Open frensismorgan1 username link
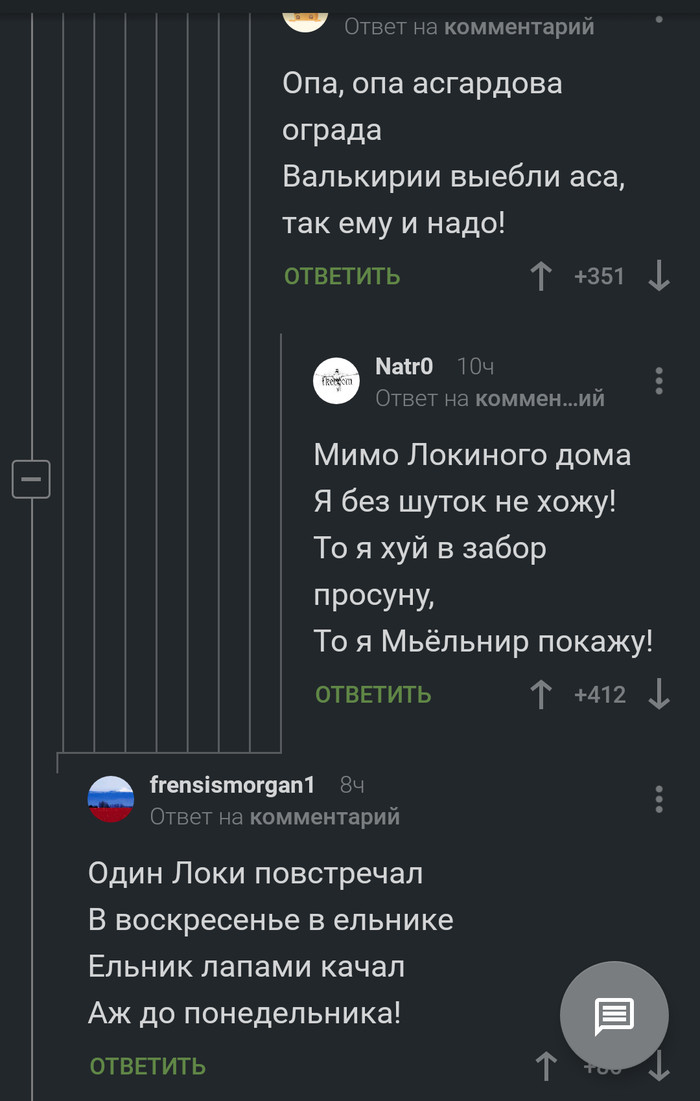 [232, 785]
